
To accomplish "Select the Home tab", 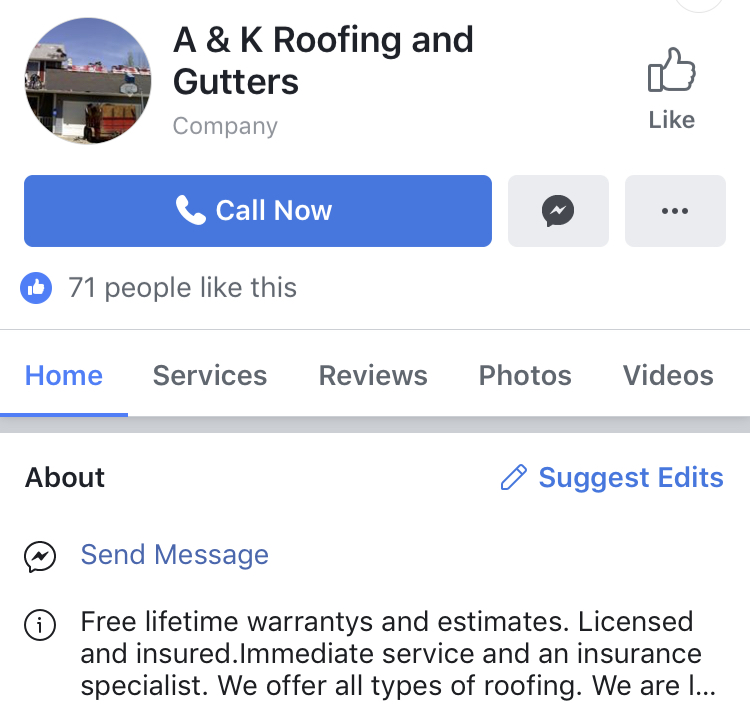I will [x=64, y=376].
